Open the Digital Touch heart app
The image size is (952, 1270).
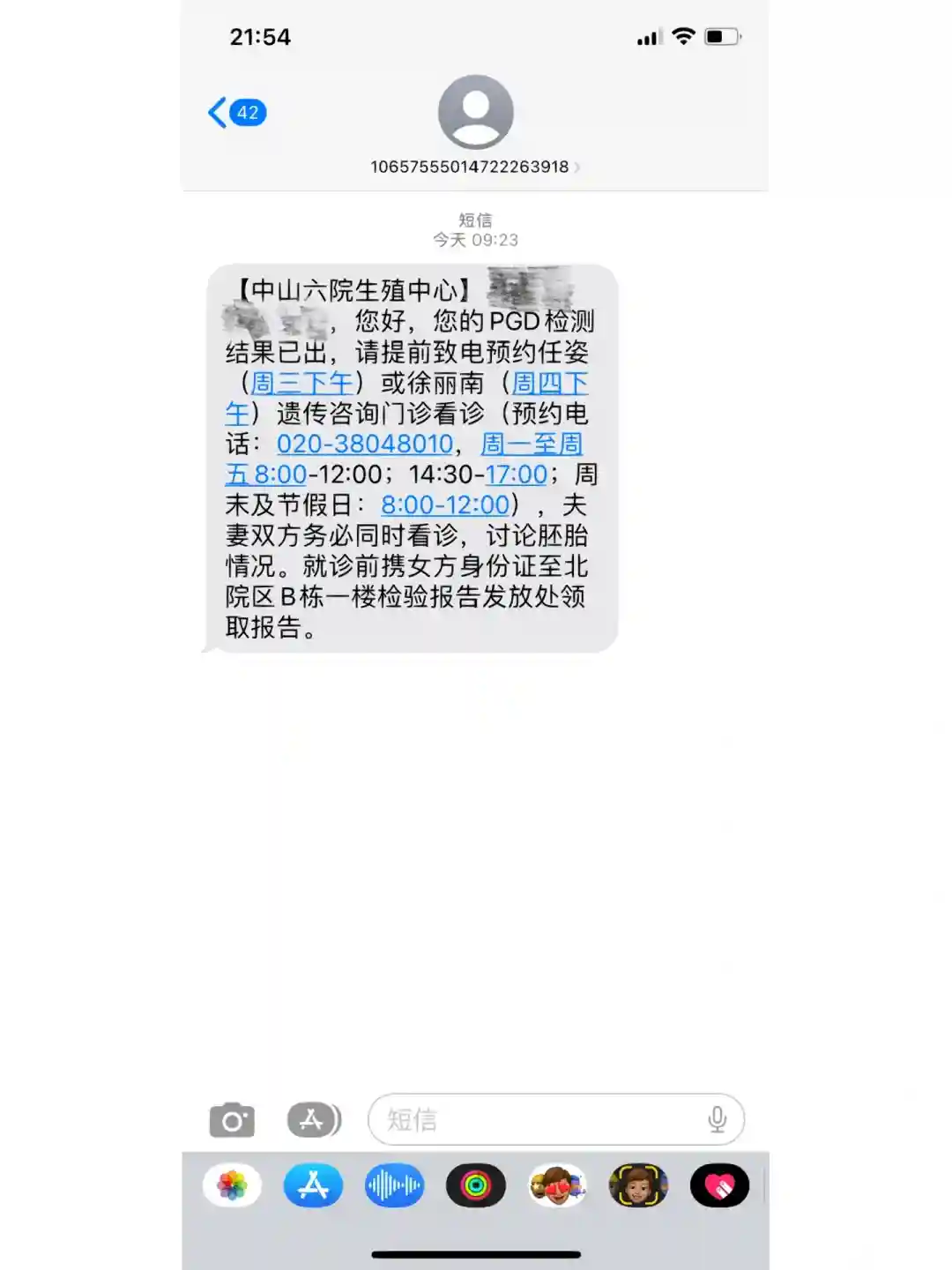click(719, 1186)
